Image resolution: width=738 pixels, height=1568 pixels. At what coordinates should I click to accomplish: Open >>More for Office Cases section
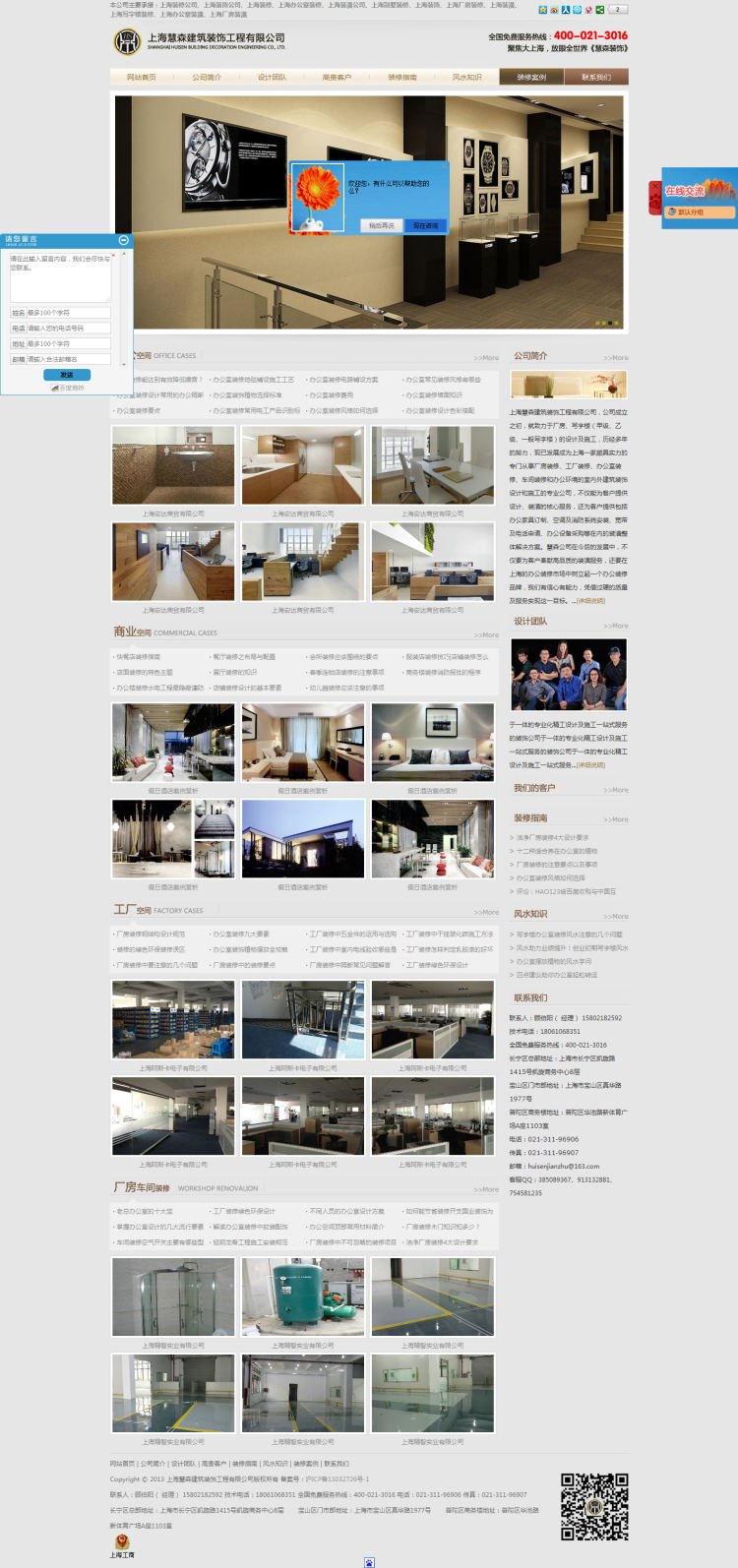tap(486, 358)
